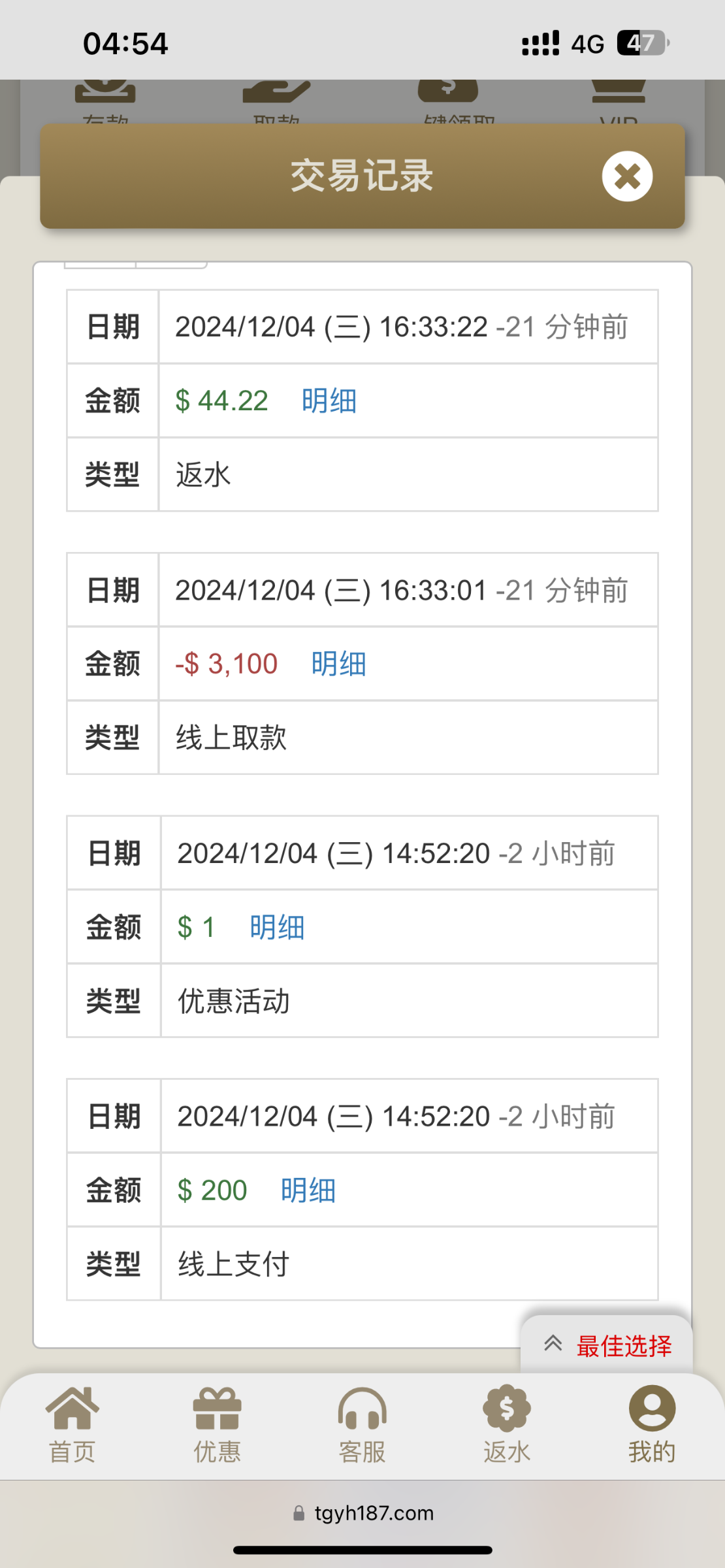Image resolution: width=725 pixels, height=1568 pixels.
Task: Open 明细 for the -$ 3,100 线上取款 record
Action: click(x=338, y=664)
